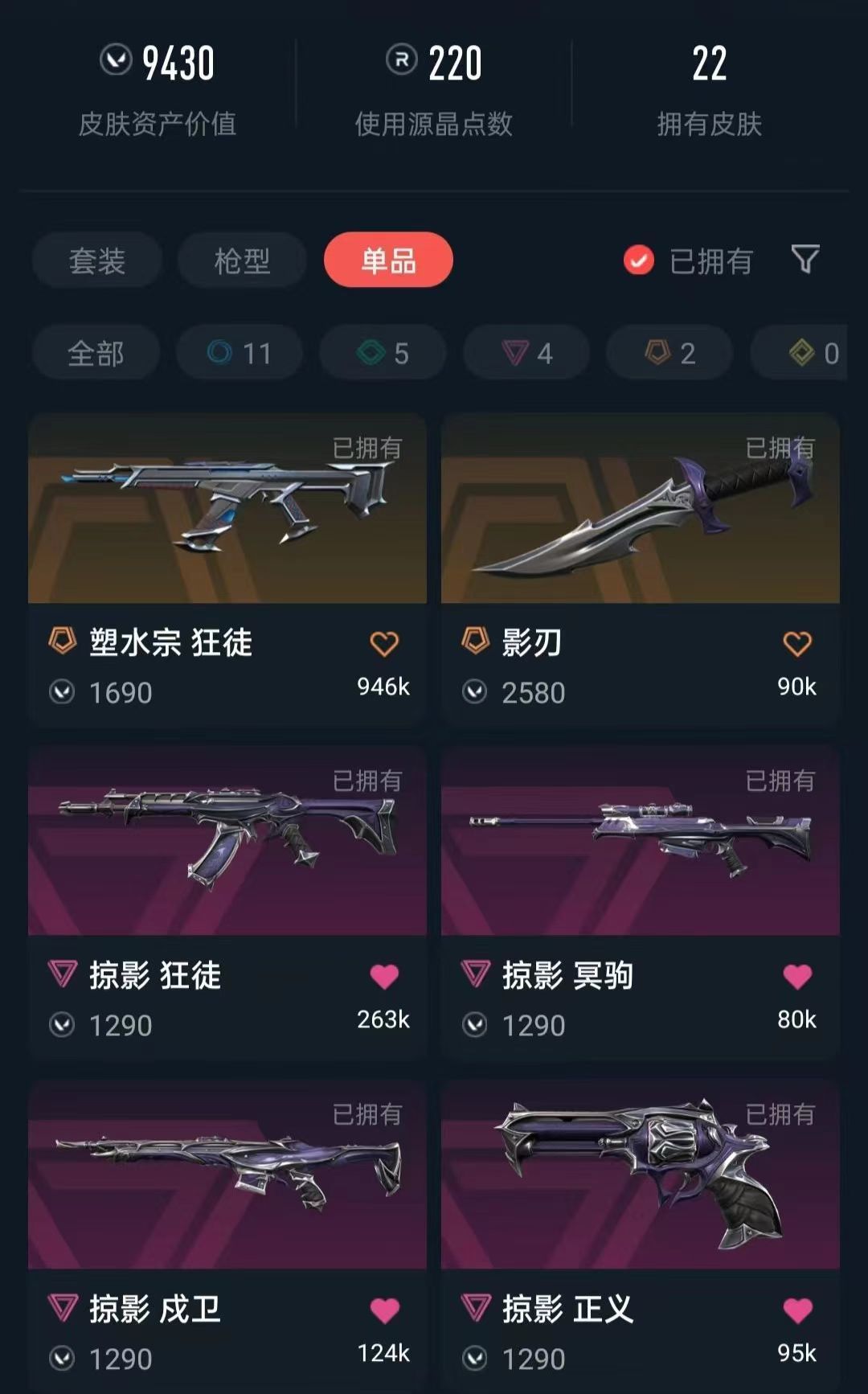Open the 塑水宗 狂徒 skin card
868x1394 pixels.
(227, 570)
